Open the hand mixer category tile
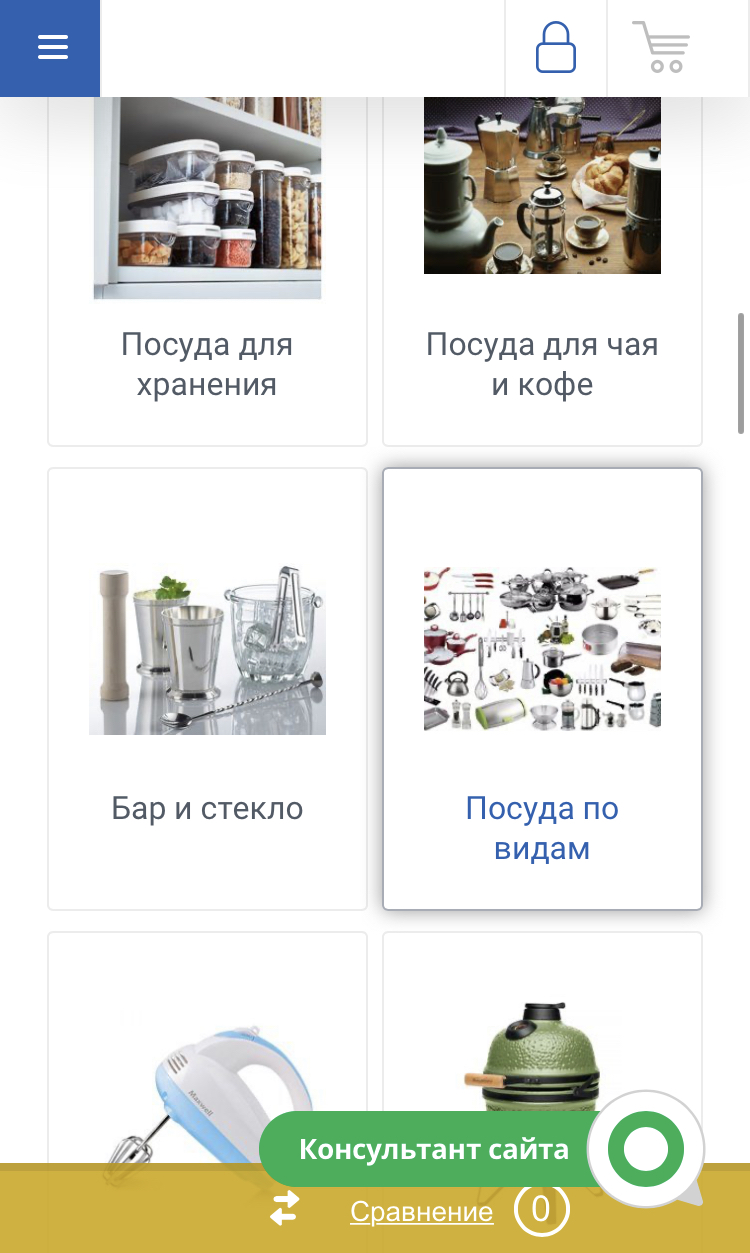 pos(207,1047)
